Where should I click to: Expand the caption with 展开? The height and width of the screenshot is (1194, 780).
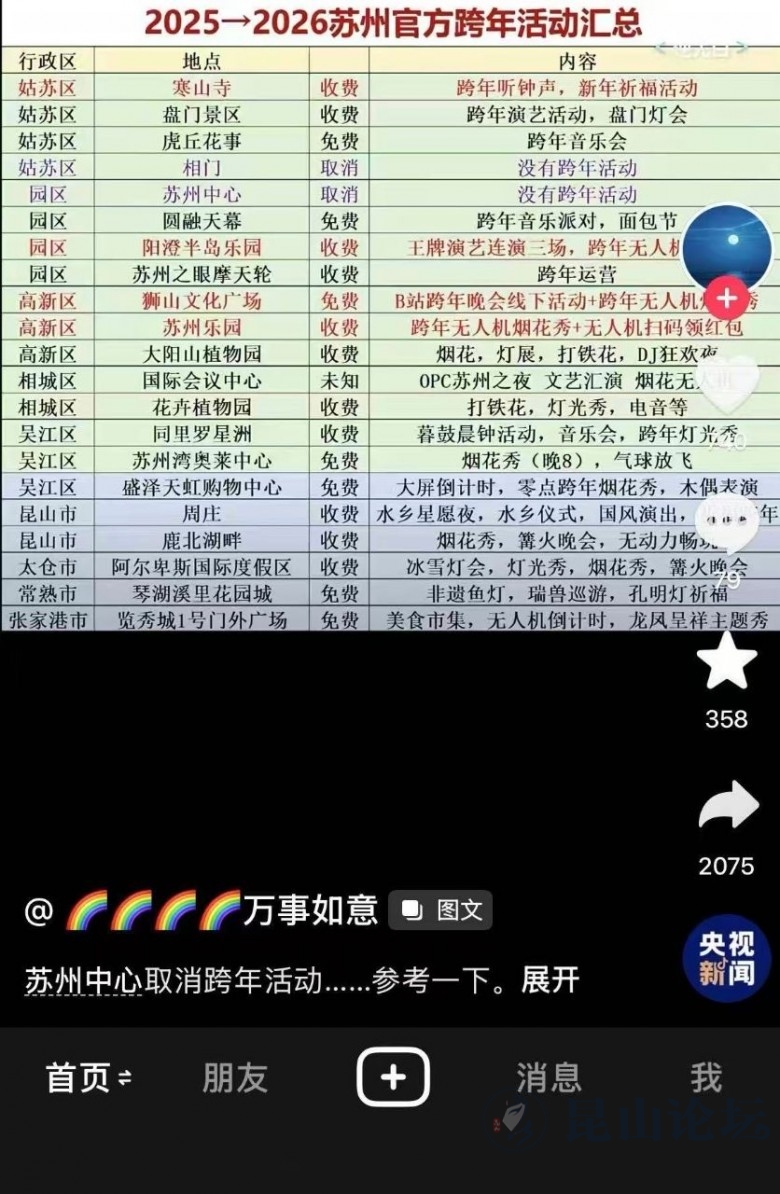click(550, 980)
